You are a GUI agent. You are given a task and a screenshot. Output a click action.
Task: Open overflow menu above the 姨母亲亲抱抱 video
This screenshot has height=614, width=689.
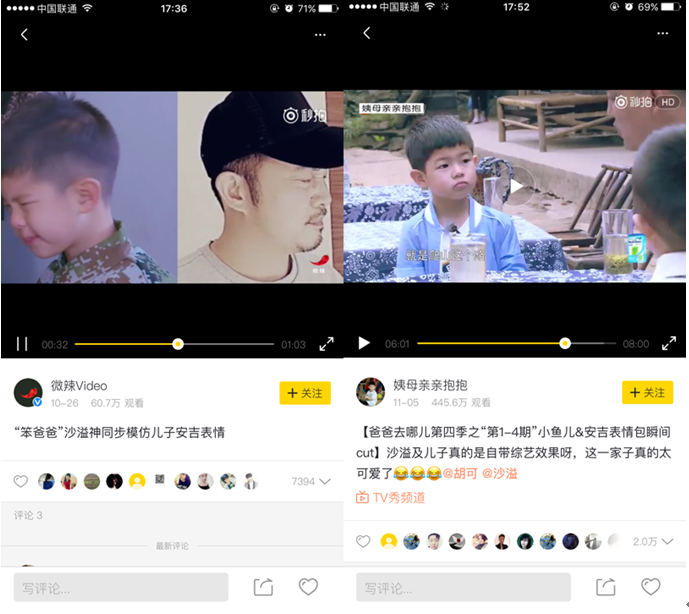coord(662,35)
